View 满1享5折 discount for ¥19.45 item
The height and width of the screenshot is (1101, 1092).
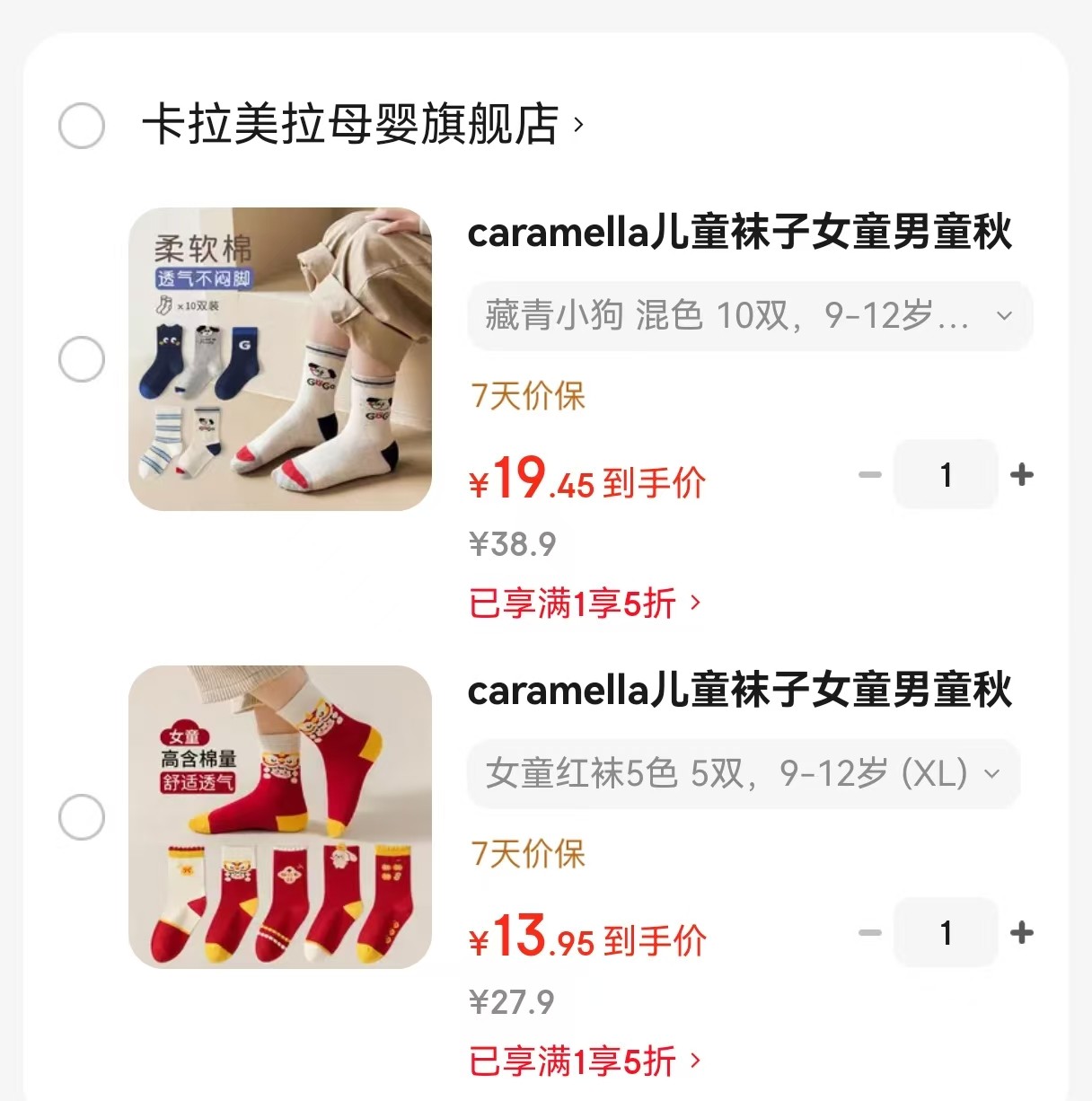584,603
